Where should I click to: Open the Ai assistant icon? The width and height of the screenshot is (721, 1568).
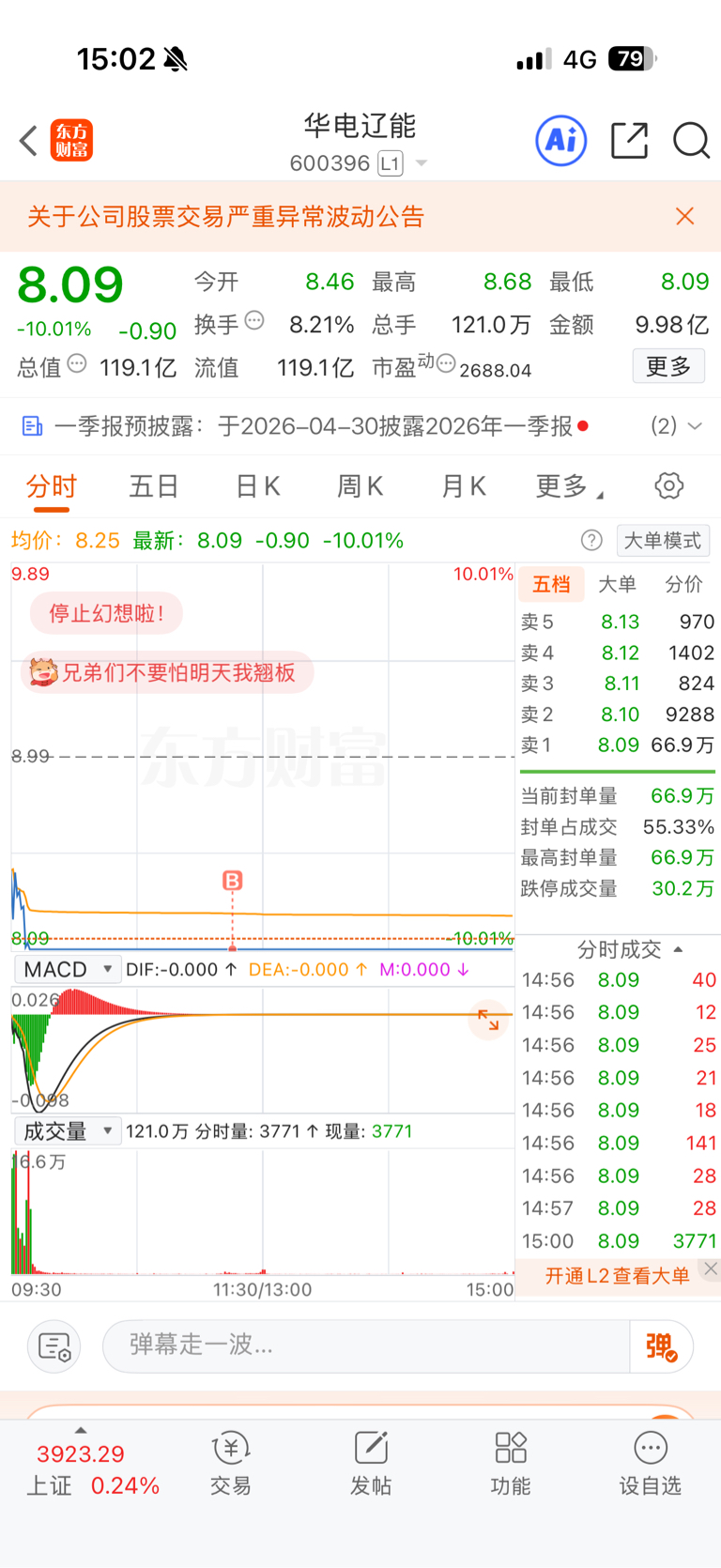(560, 141)
